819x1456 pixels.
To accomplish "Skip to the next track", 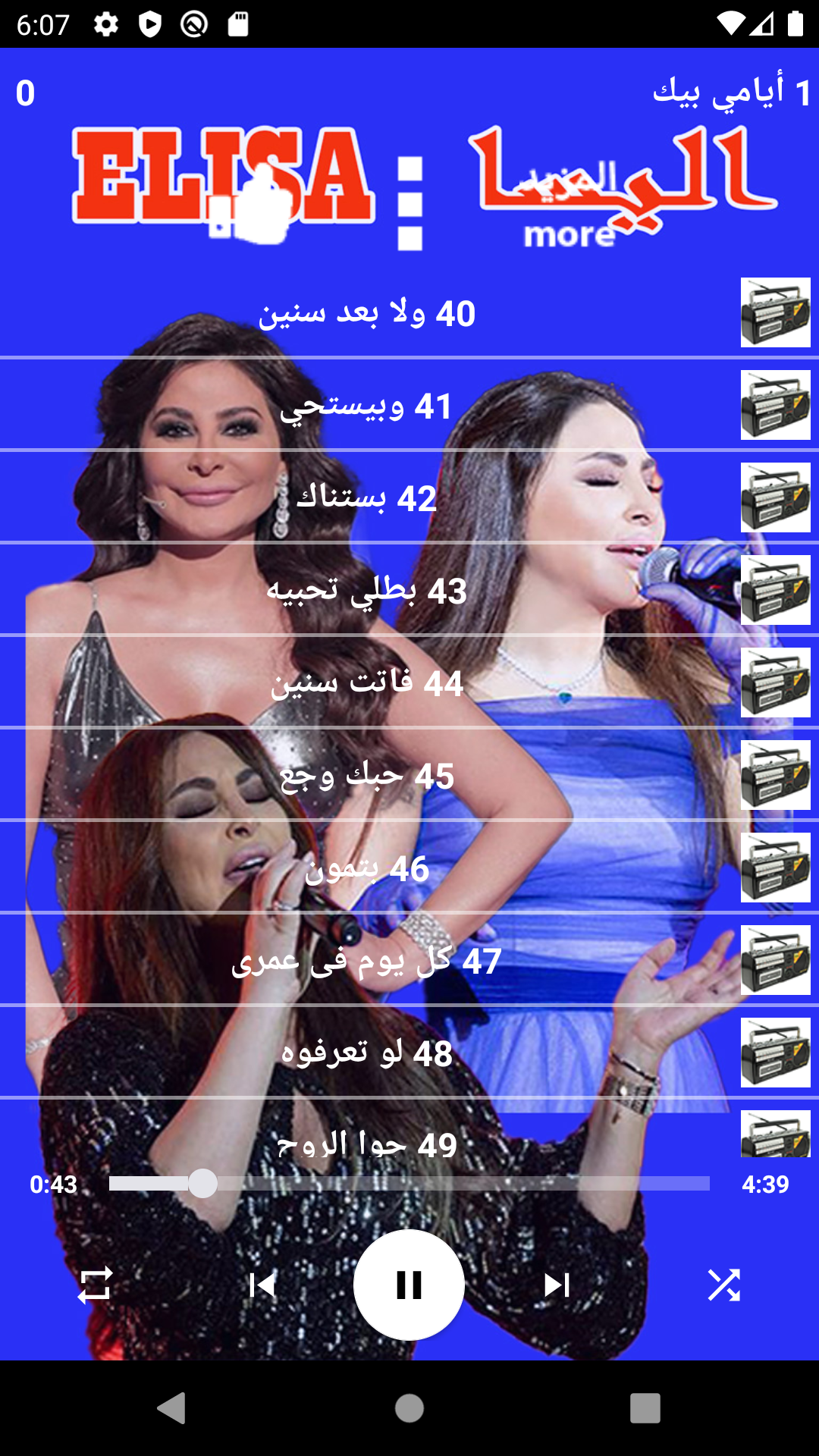I will (x=557, y=1285).
